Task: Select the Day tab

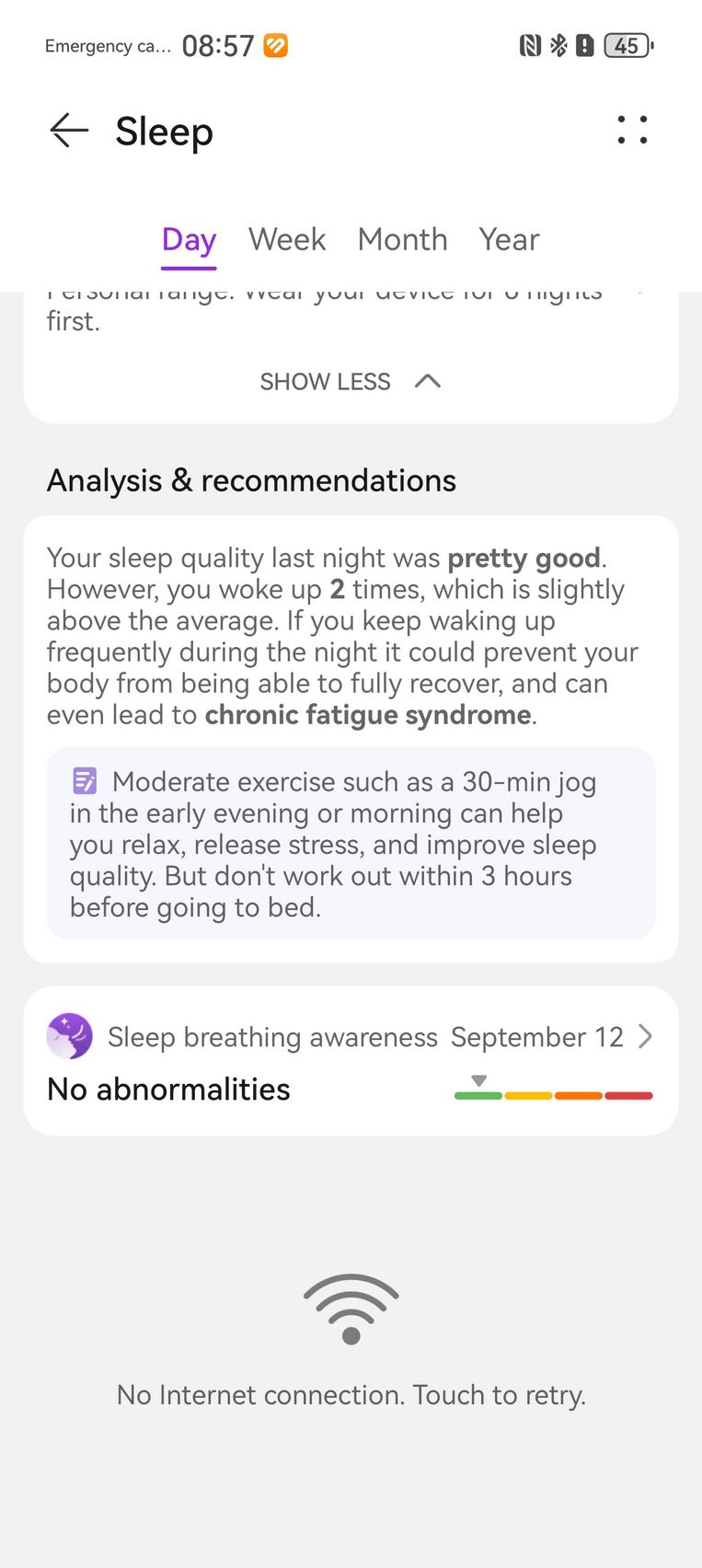Action: point(189,239)
